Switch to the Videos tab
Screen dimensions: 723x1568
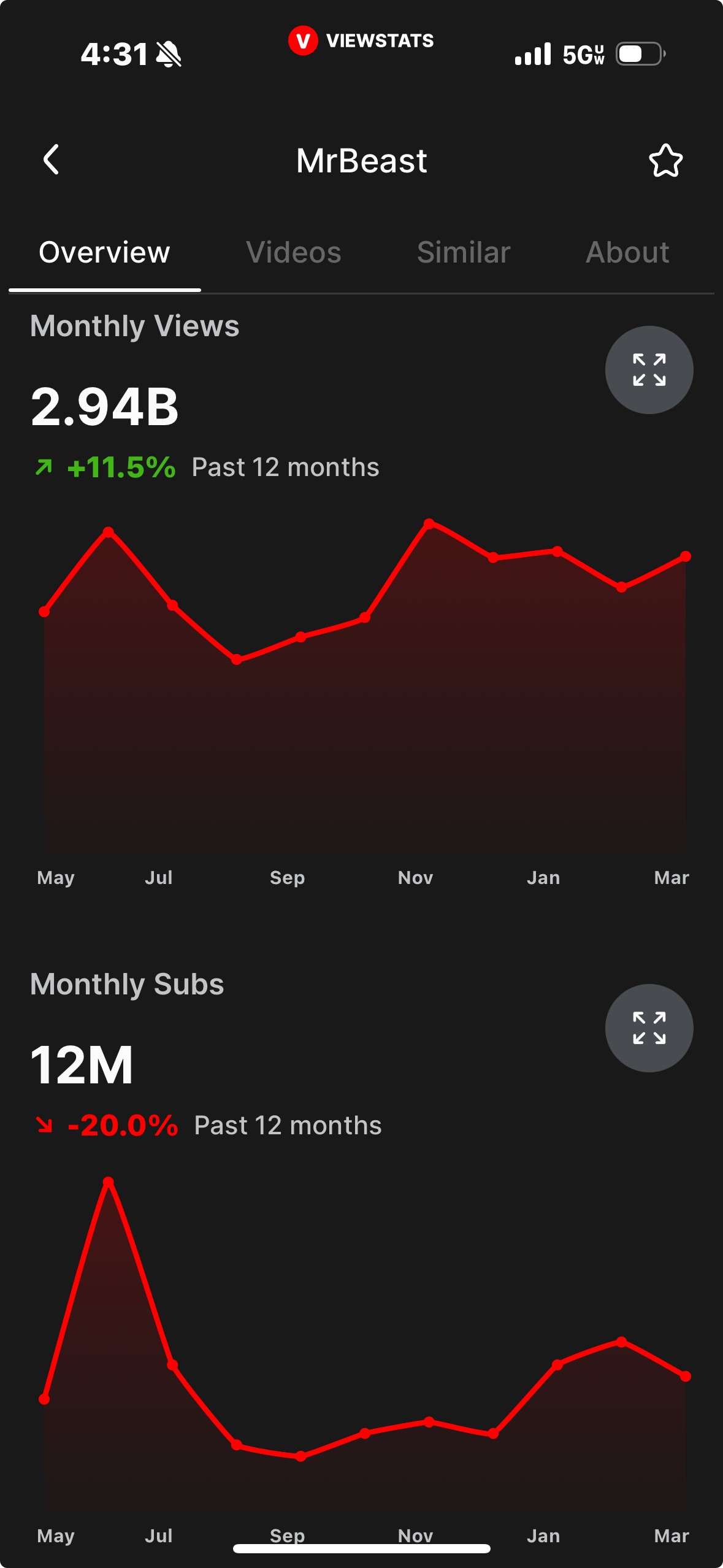[x=293, y=253]
